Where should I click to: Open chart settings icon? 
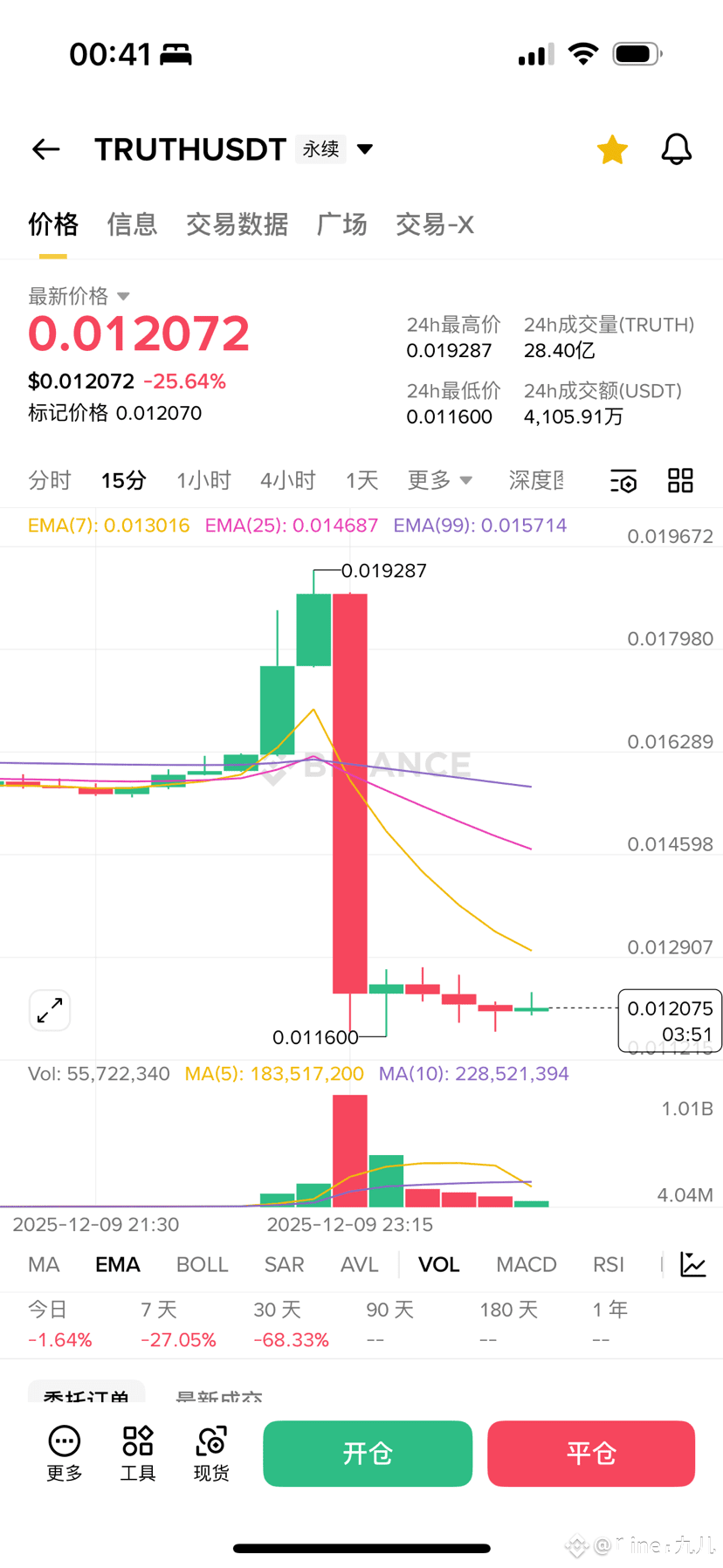pyautogui.click(x=623, y=480)
